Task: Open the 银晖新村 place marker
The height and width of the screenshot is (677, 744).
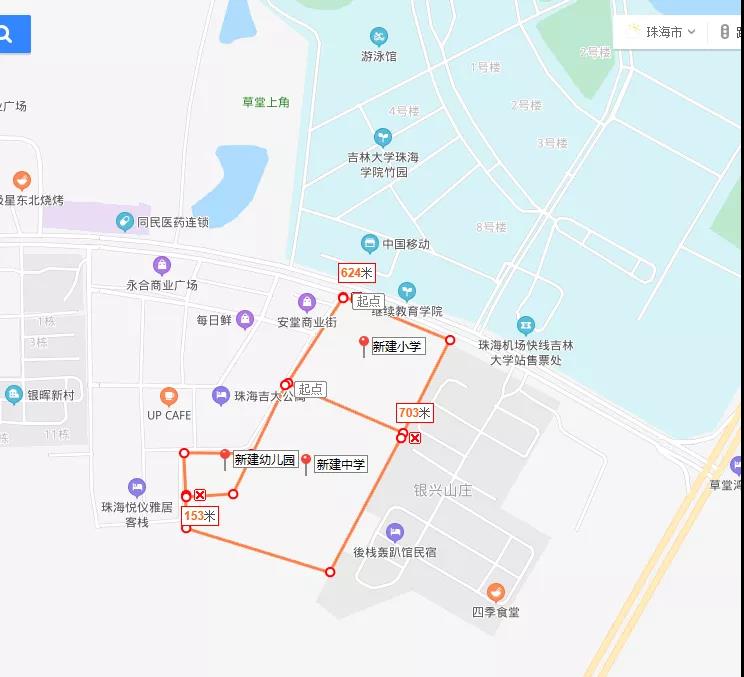Action: click(14, 394)
